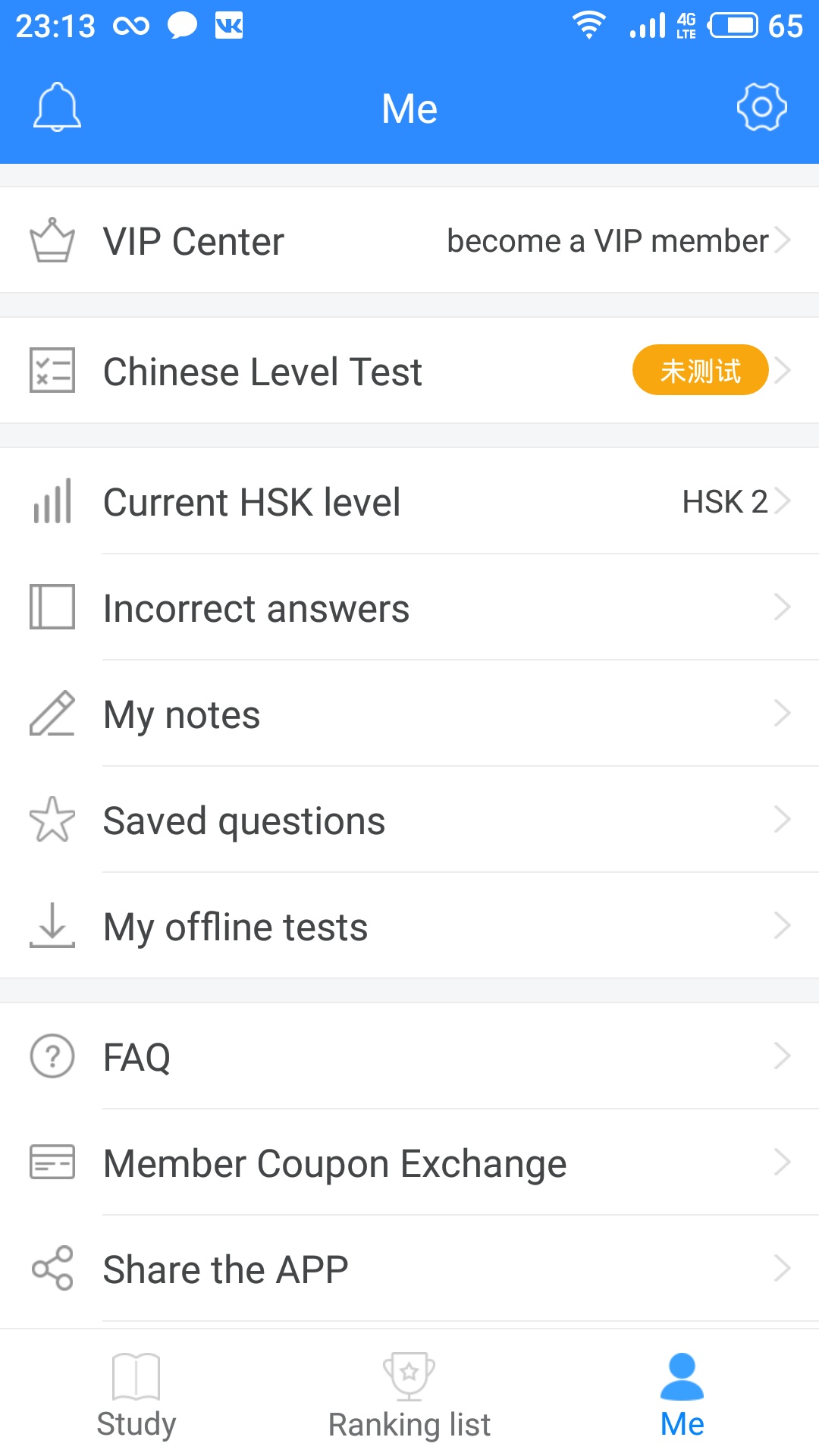This screenshot has height=1456, width=819.
Task: Select the Me tab
Action: pos(682,1395)
